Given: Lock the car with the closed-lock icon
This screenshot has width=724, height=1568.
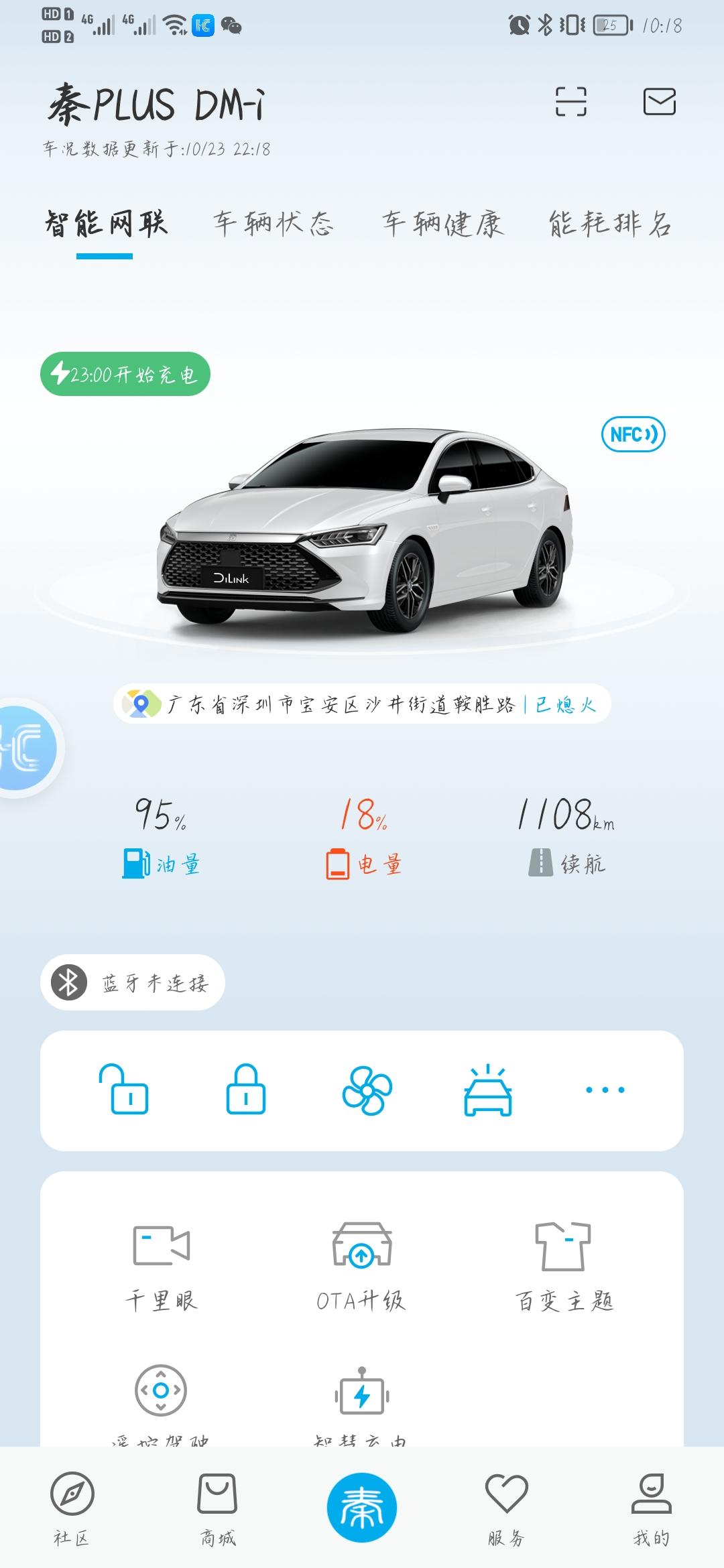Looking at the screenshot, I should click(x=245, y=1090).
